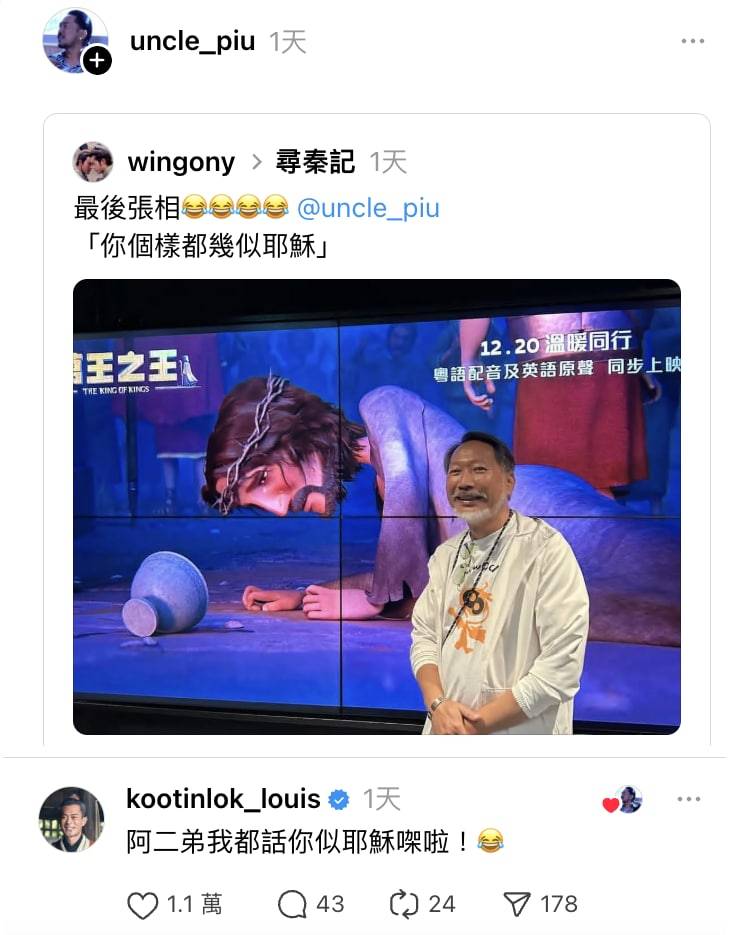Share the post via the paper plane icon
Screen dimensions: 730x935
tap(518, 904)
